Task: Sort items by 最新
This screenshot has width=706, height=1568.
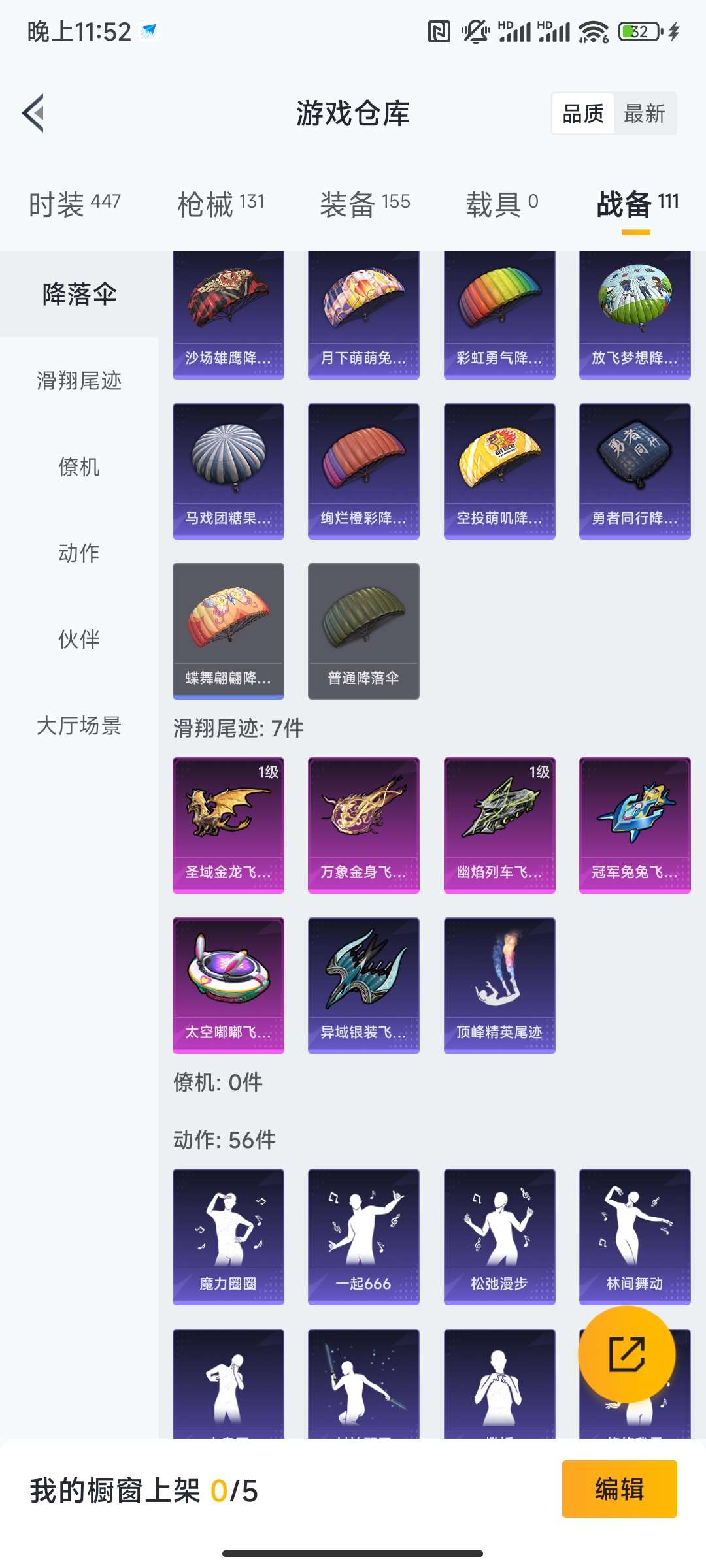Action: (644, 114)
